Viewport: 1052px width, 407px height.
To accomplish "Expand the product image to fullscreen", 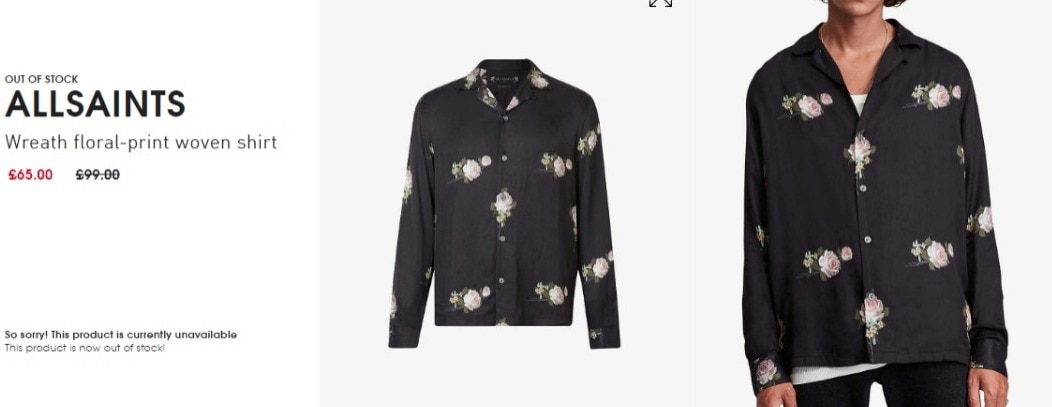I will pos(660,3).
